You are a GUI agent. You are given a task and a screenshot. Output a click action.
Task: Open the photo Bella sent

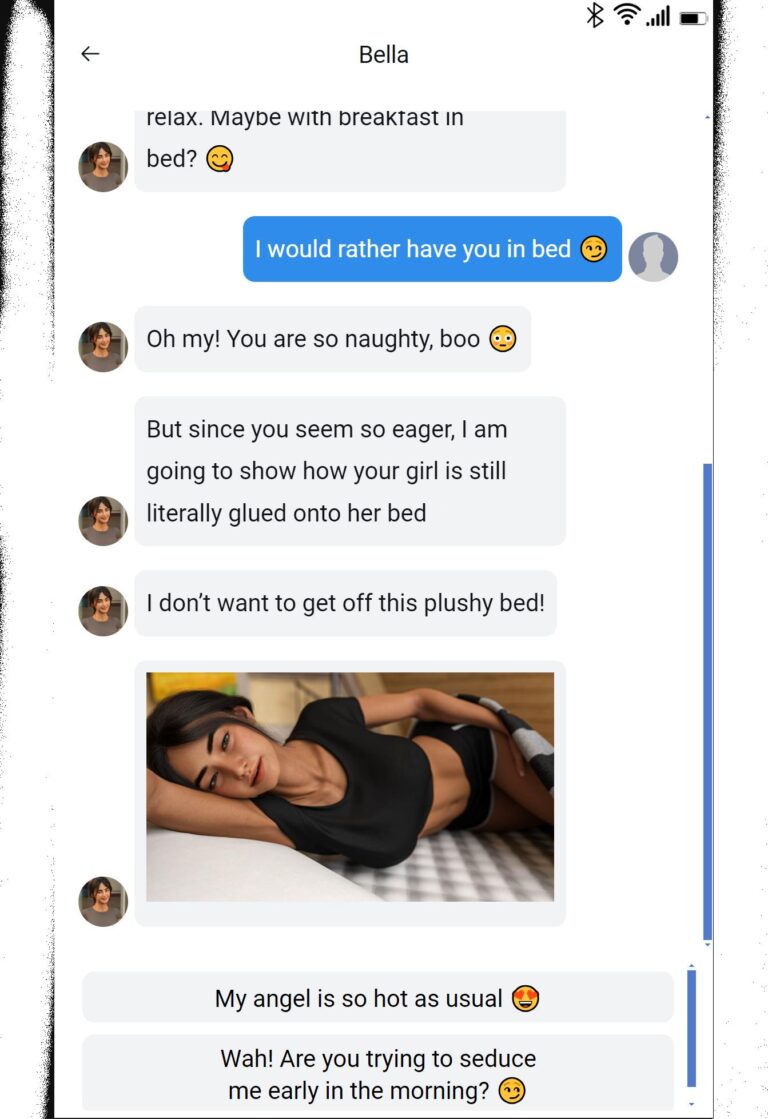pyautogui.click(x=350, y=787)
